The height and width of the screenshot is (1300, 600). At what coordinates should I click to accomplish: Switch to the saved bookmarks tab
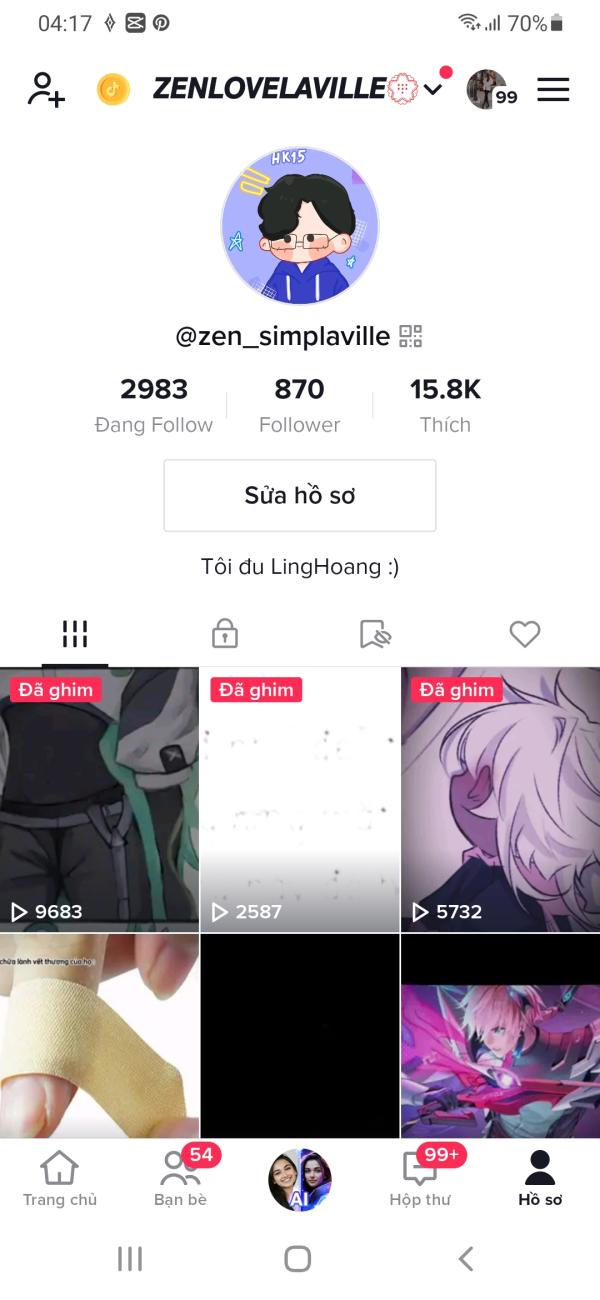(375, 633)
